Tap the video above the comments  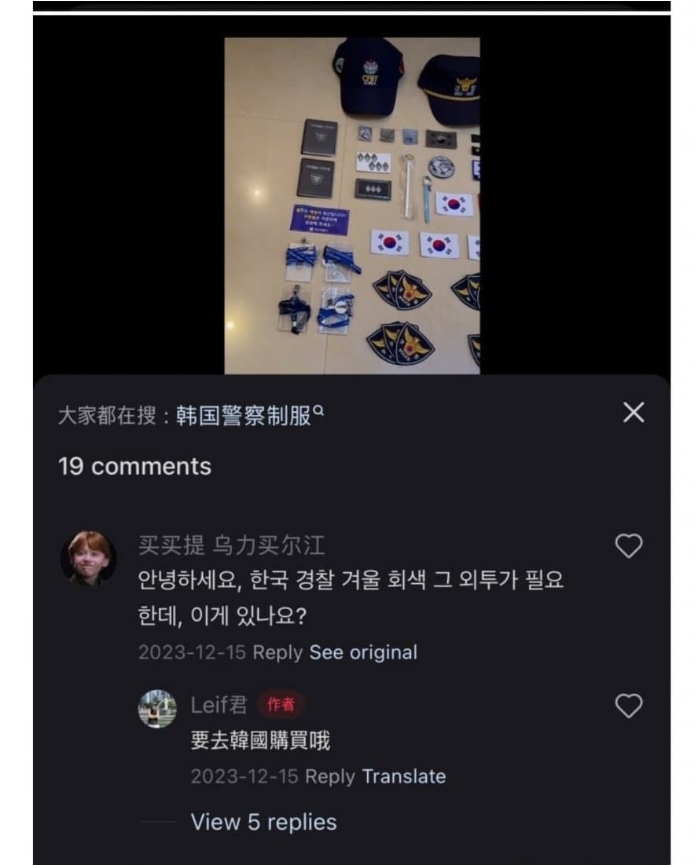(x=351, y=205)
